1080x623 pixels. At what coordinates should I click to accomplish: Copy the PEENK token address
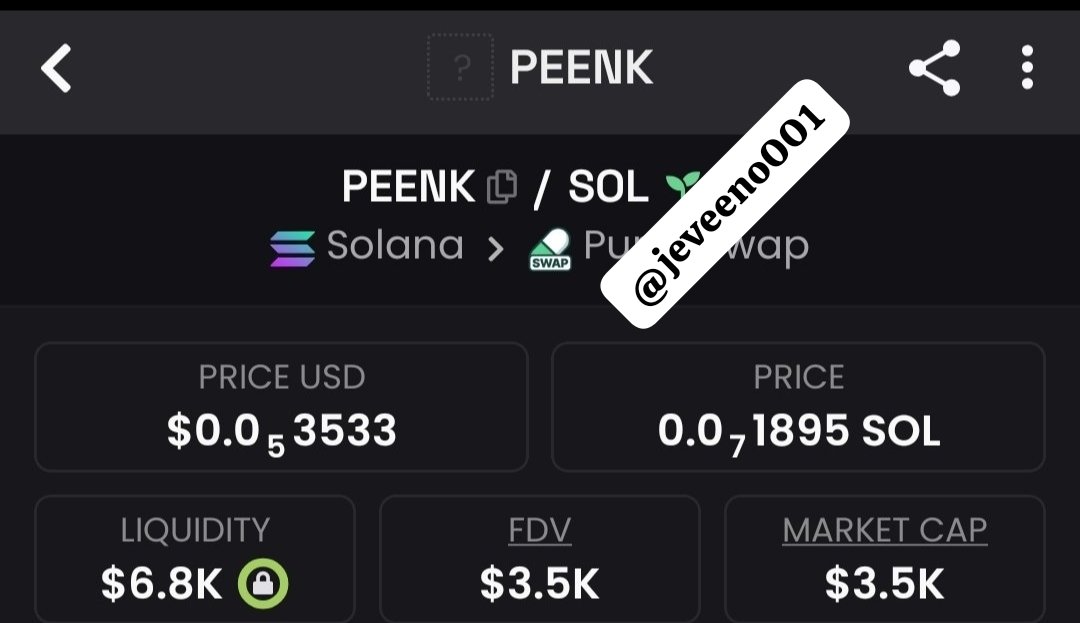pos(501,187)
